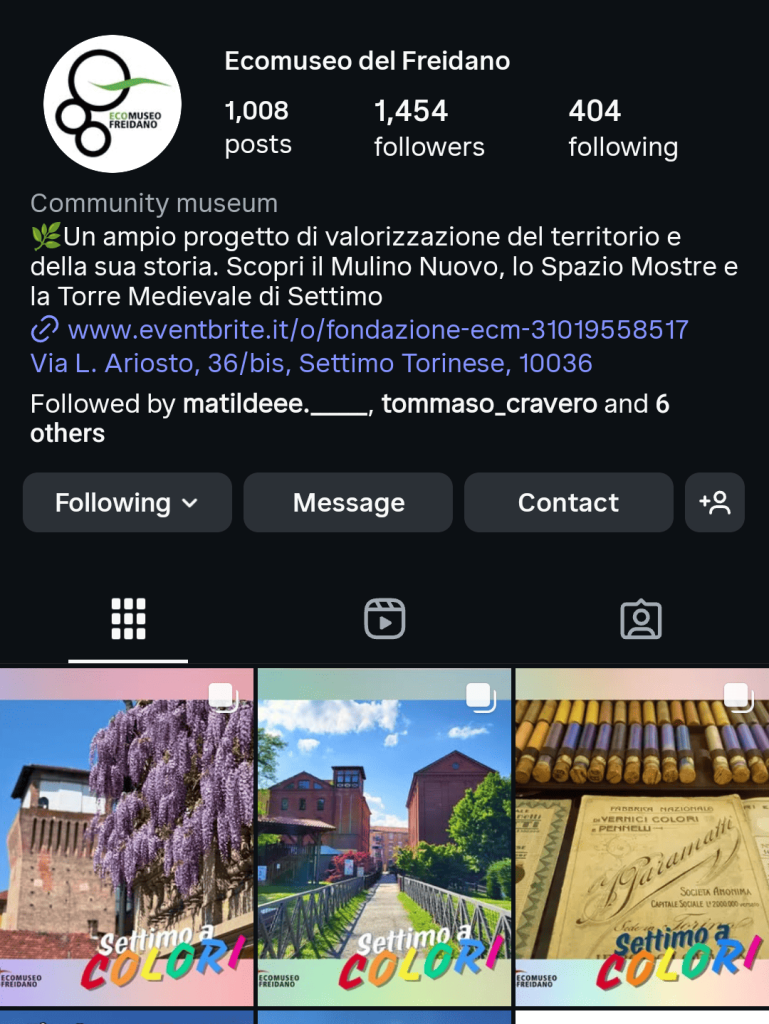Send a message to Ecomuseo del Freidano

(348, 502)
